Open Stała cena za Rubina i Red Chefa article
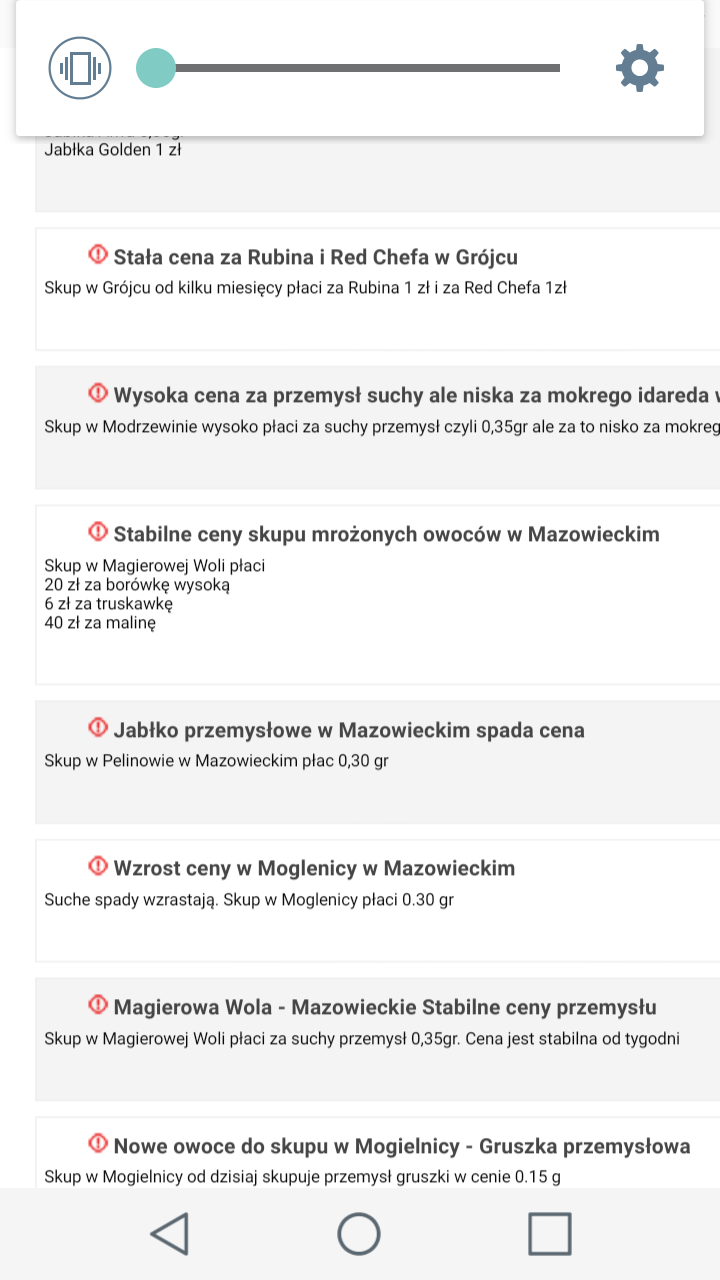This screenshot has width=720, height=1280. point(315,257)
